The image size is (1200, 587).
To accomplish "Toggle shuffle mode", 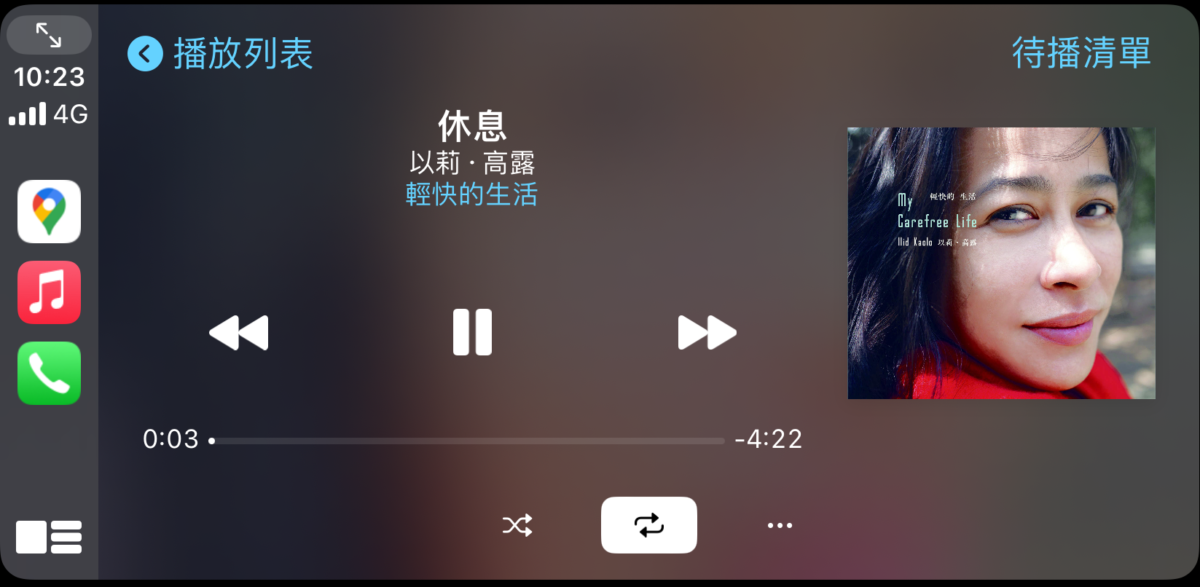I will (517, 525).
